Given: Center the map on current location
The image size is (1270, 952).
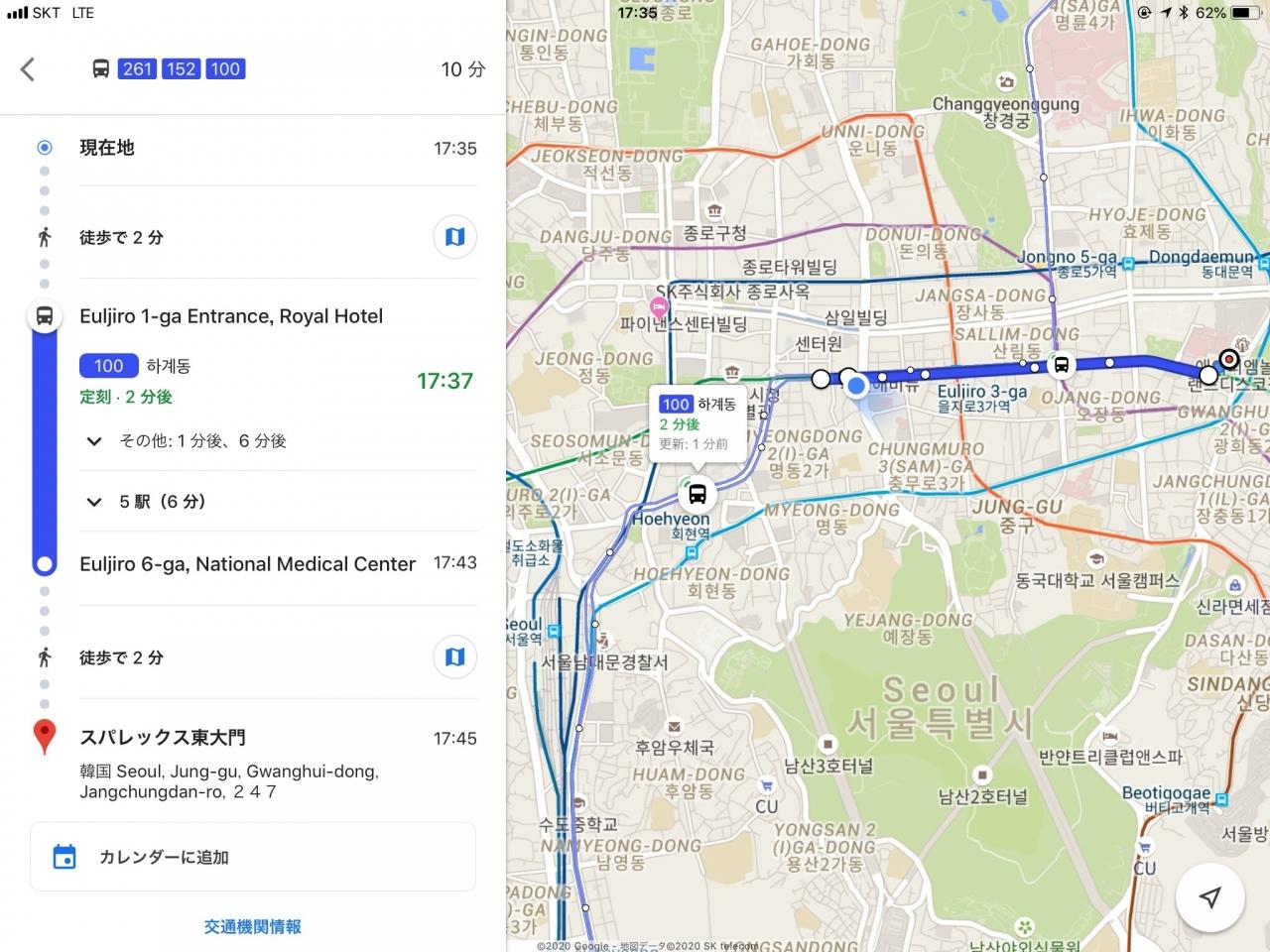Looking at the screenshot, I should [1209, 896].
